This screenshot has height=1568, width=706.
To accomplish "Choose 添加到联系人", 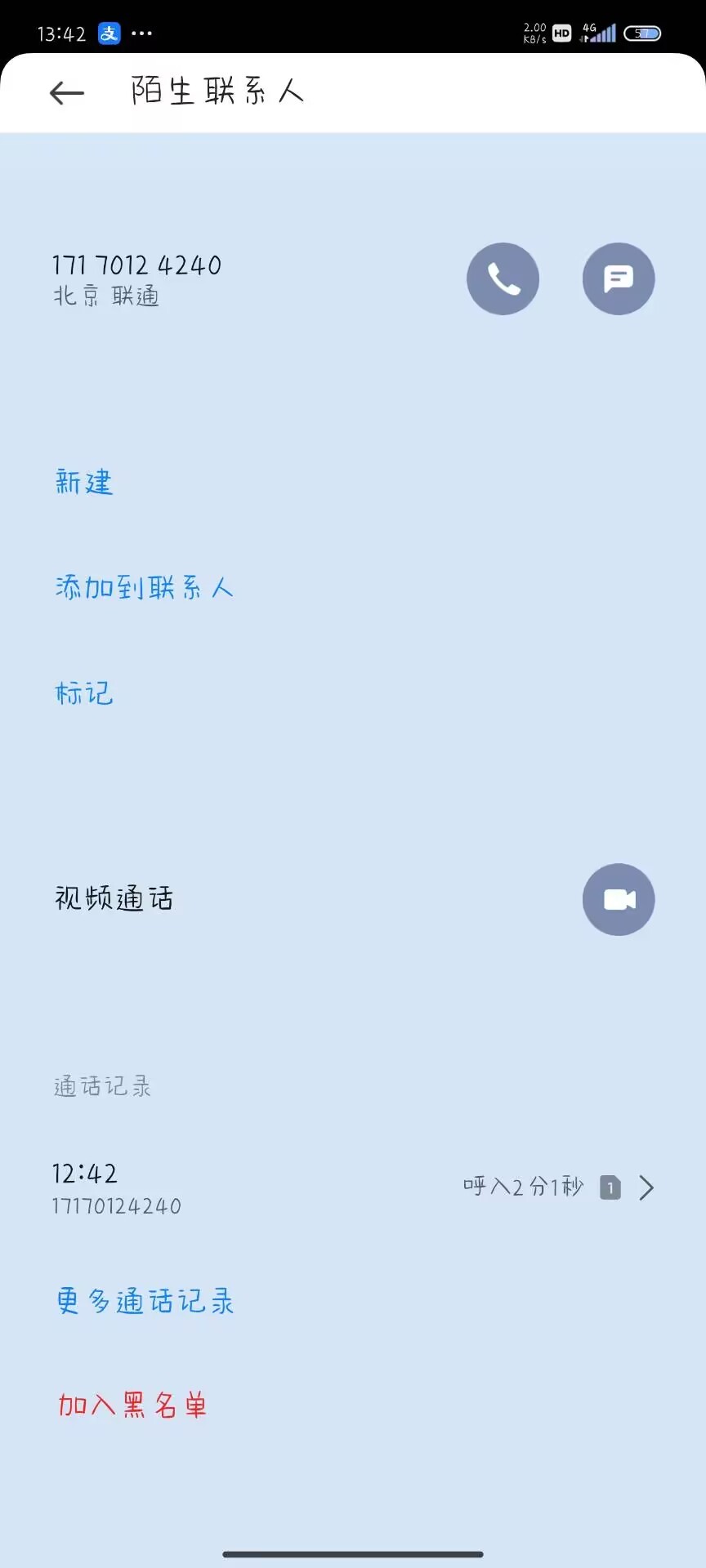I will click(x=145, y=587).
